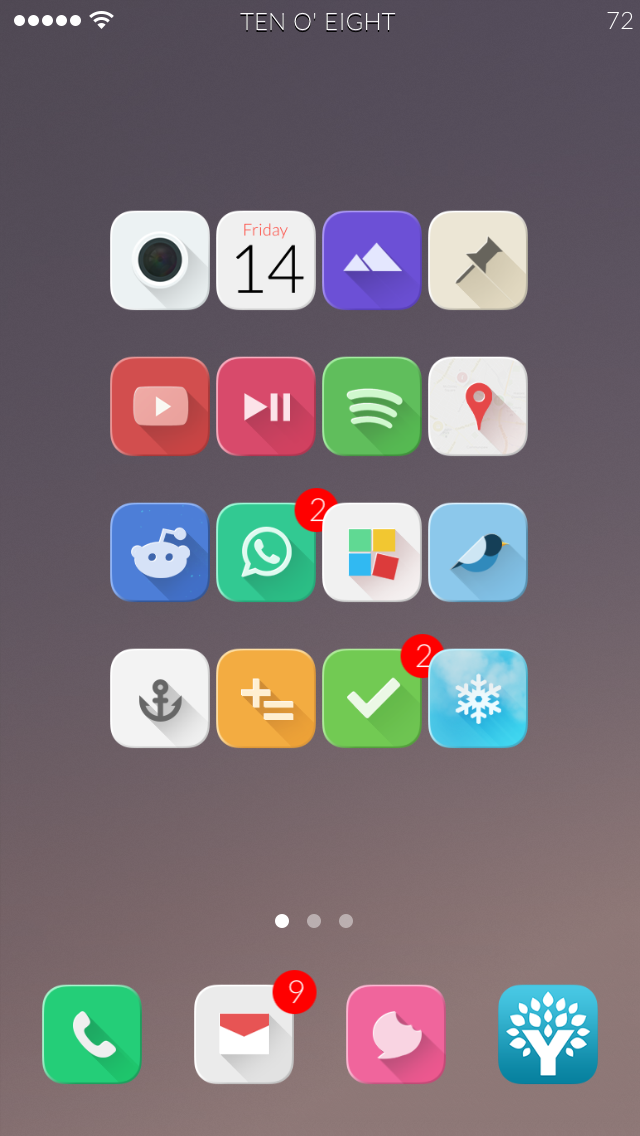The width and height of the screenshot is (640, 1136).
Task: Open the anchor icon app
Action: (159, 698)
